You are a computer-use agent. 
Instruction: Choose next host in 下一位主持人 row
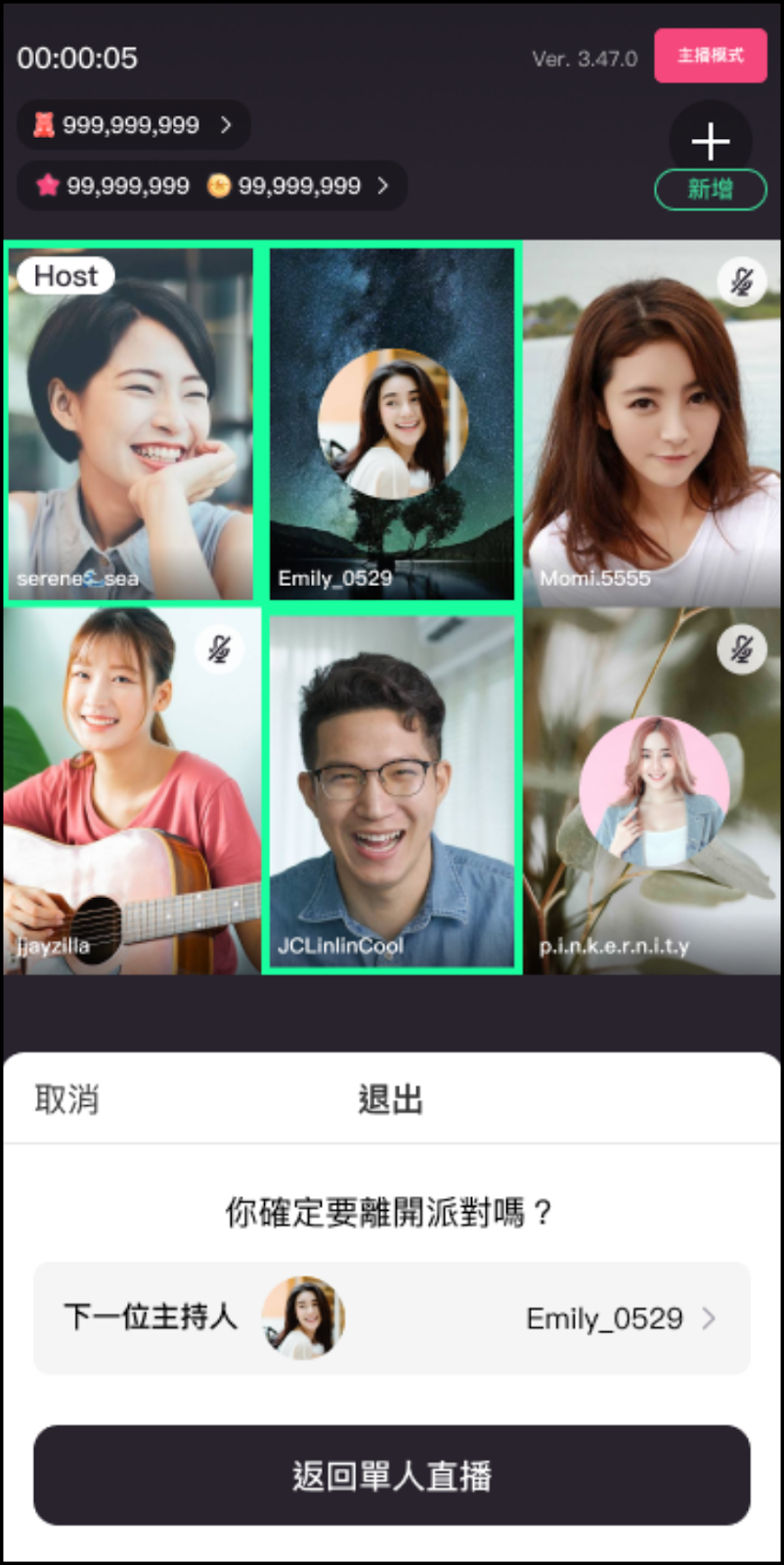[x=392, y=1319]
